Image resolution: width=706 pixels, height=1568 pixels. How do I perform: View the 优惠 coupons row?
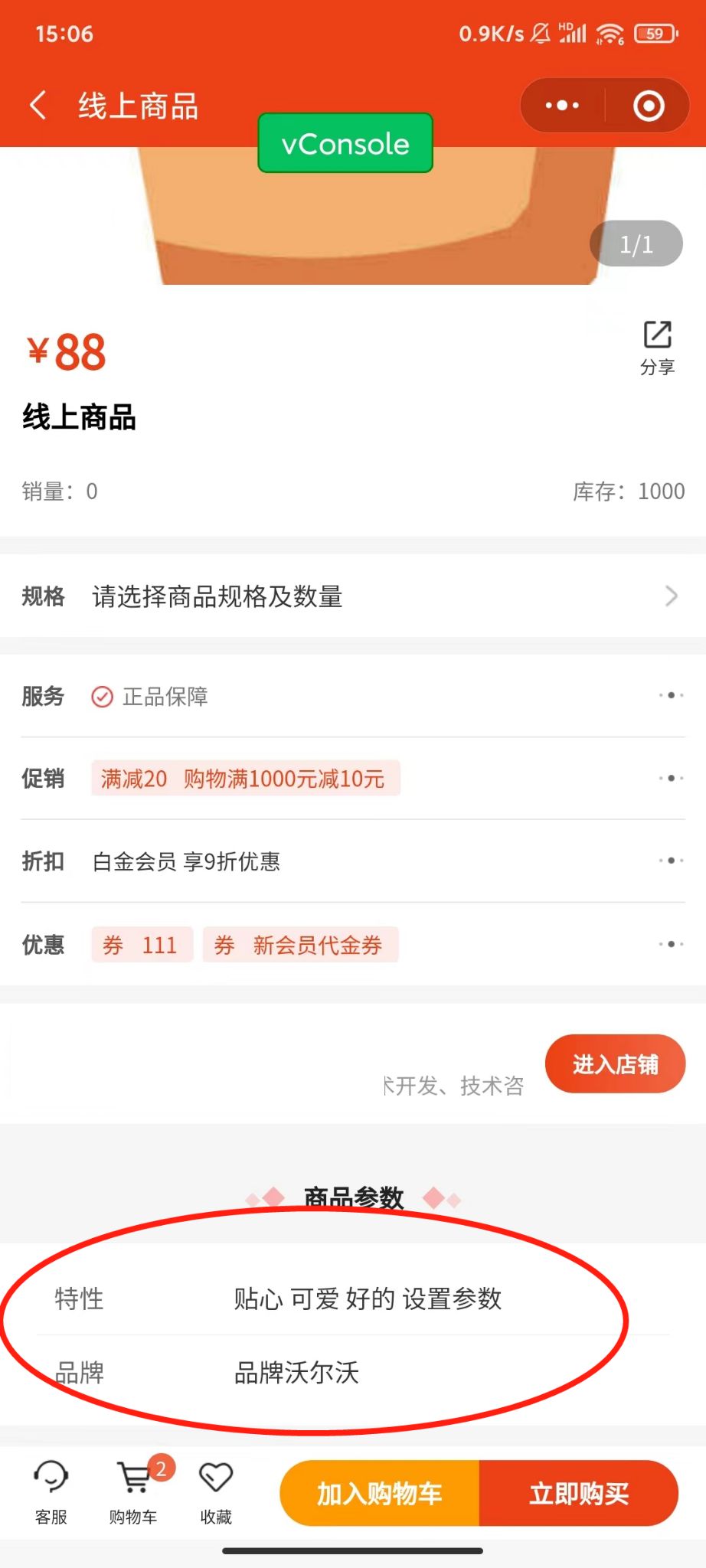tap(352, 944)
